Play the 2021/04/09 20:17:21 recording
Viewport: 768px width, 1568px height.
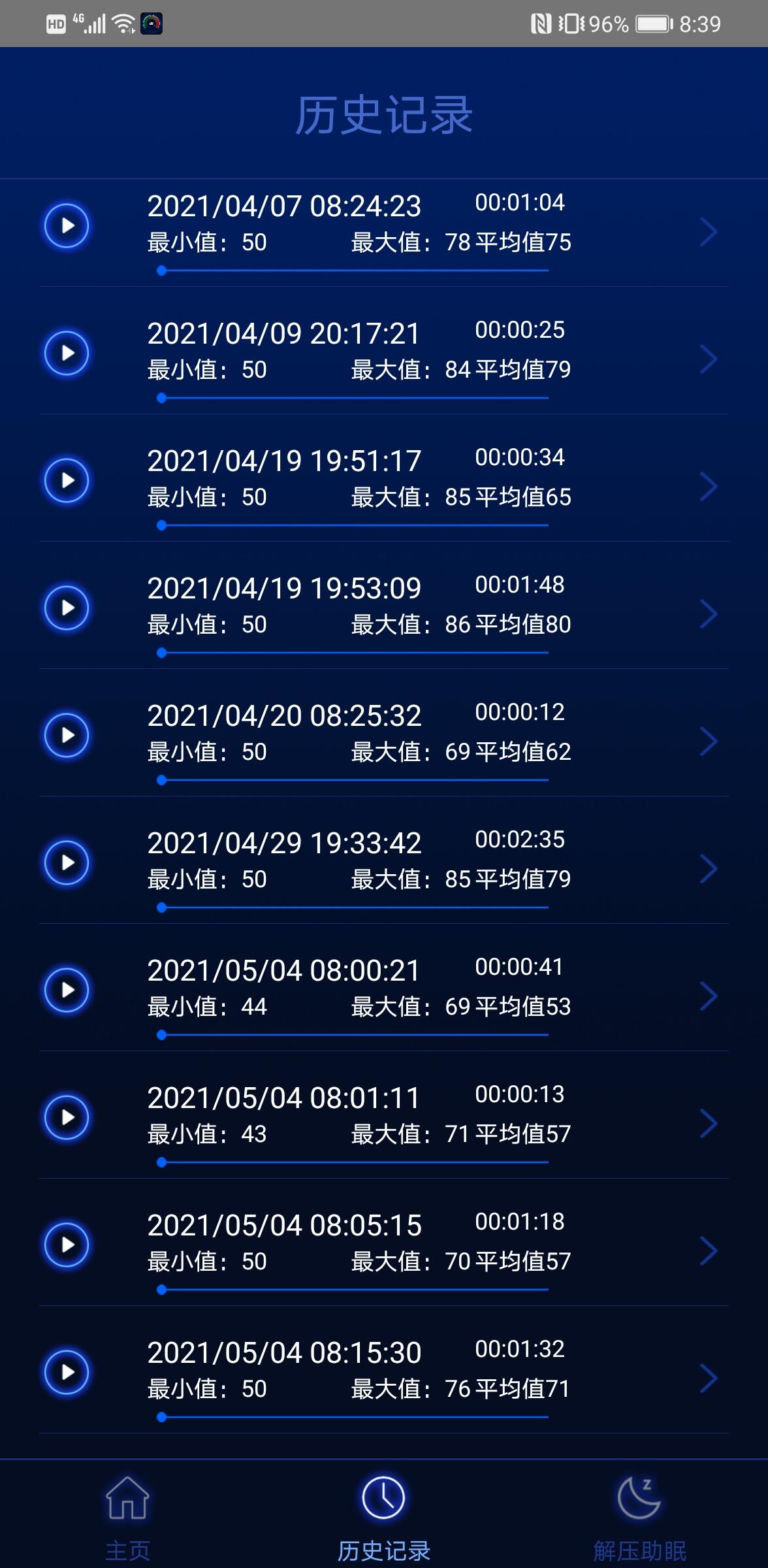(x=66, y=353)
